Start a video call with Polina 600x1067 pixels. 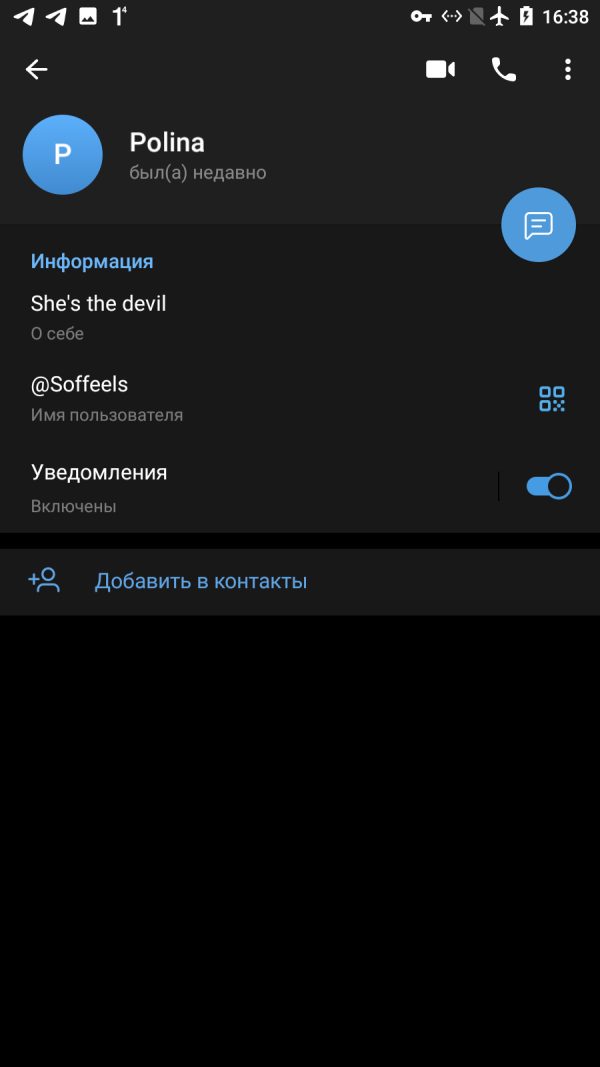pos(440,69)
